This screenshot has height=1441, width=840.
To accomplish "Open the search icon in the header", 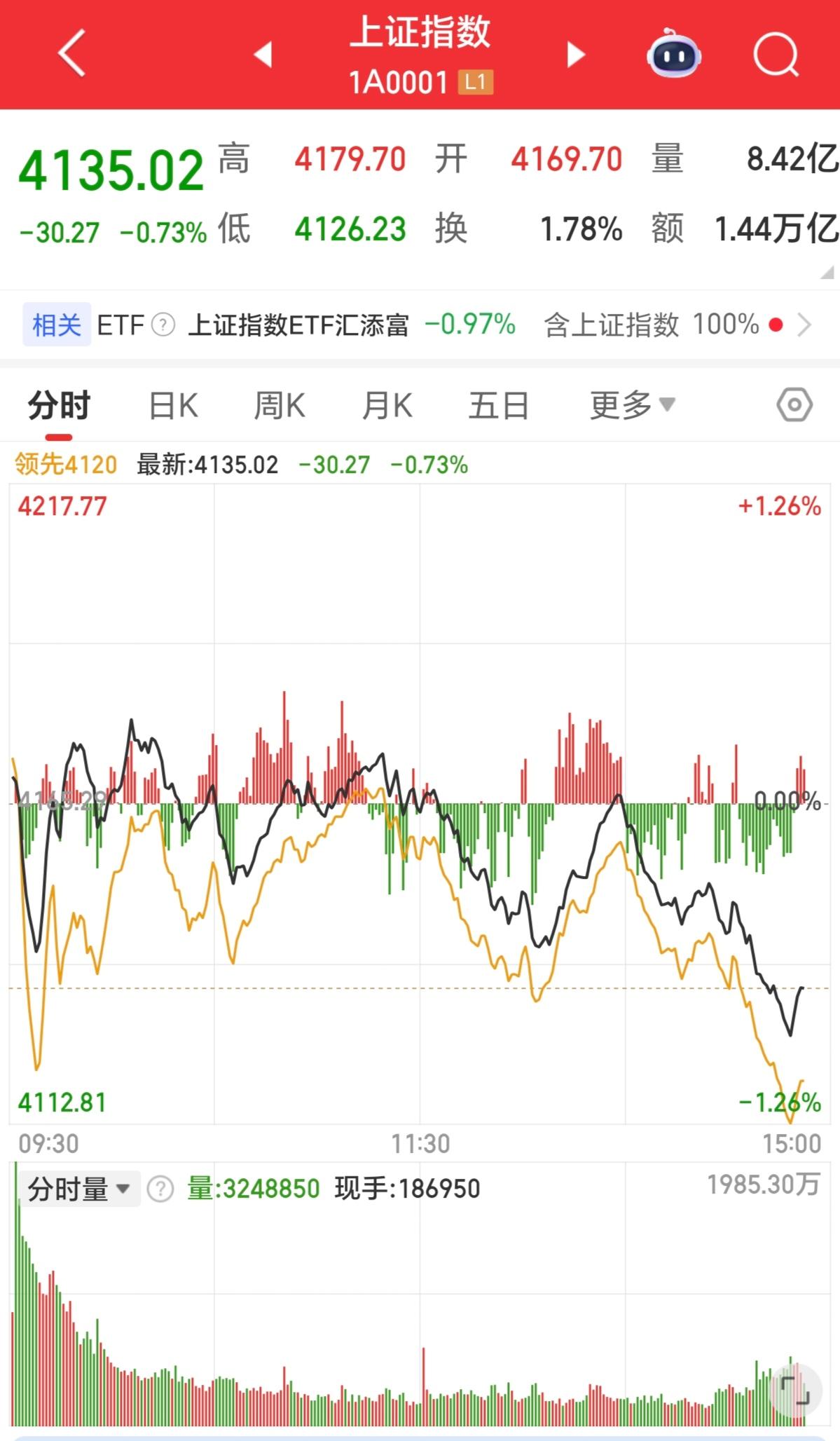I will coord(775,55).
